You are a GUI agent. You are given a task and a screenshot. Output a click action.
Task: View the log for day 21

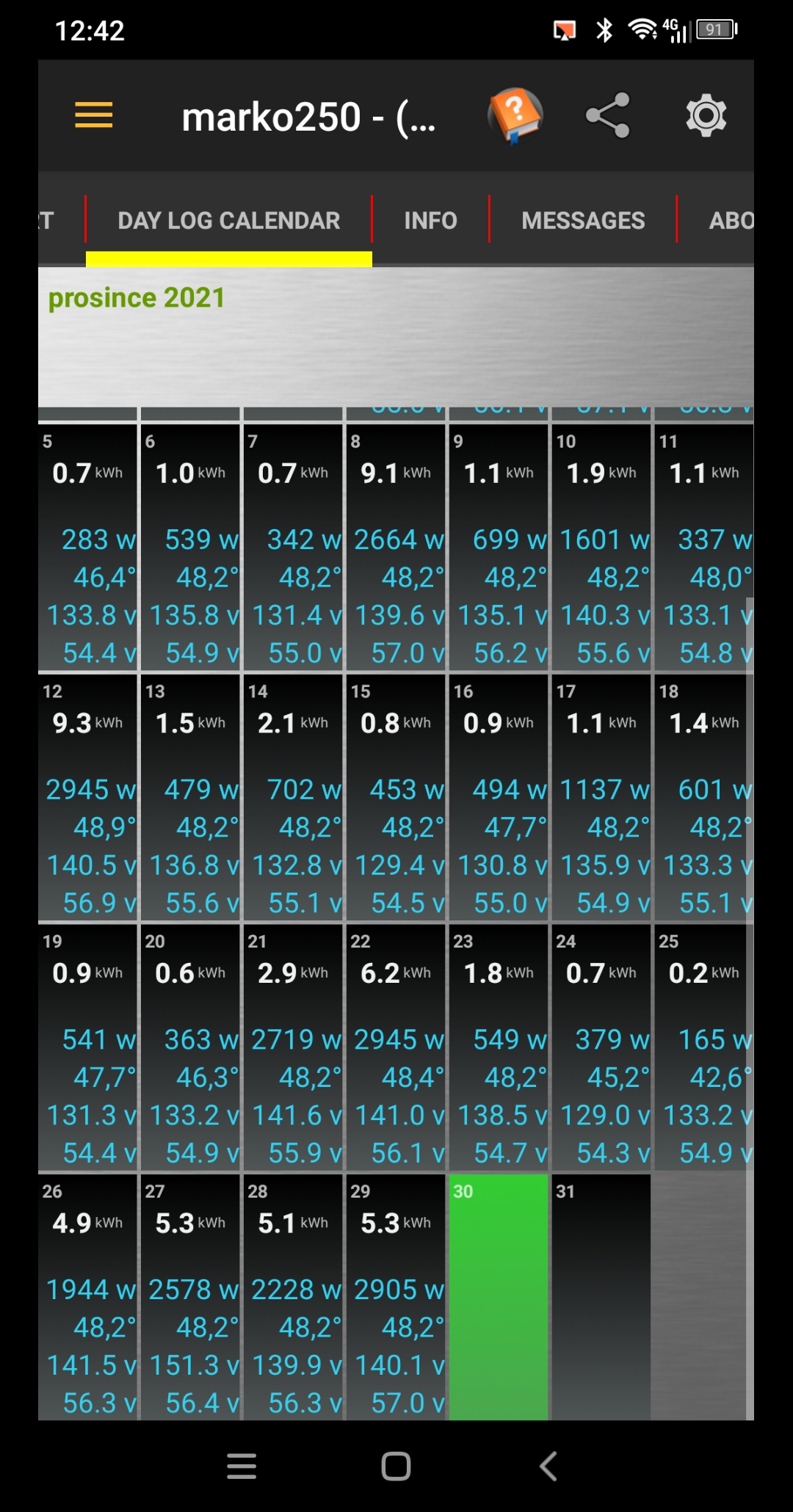pos(293,1047)
